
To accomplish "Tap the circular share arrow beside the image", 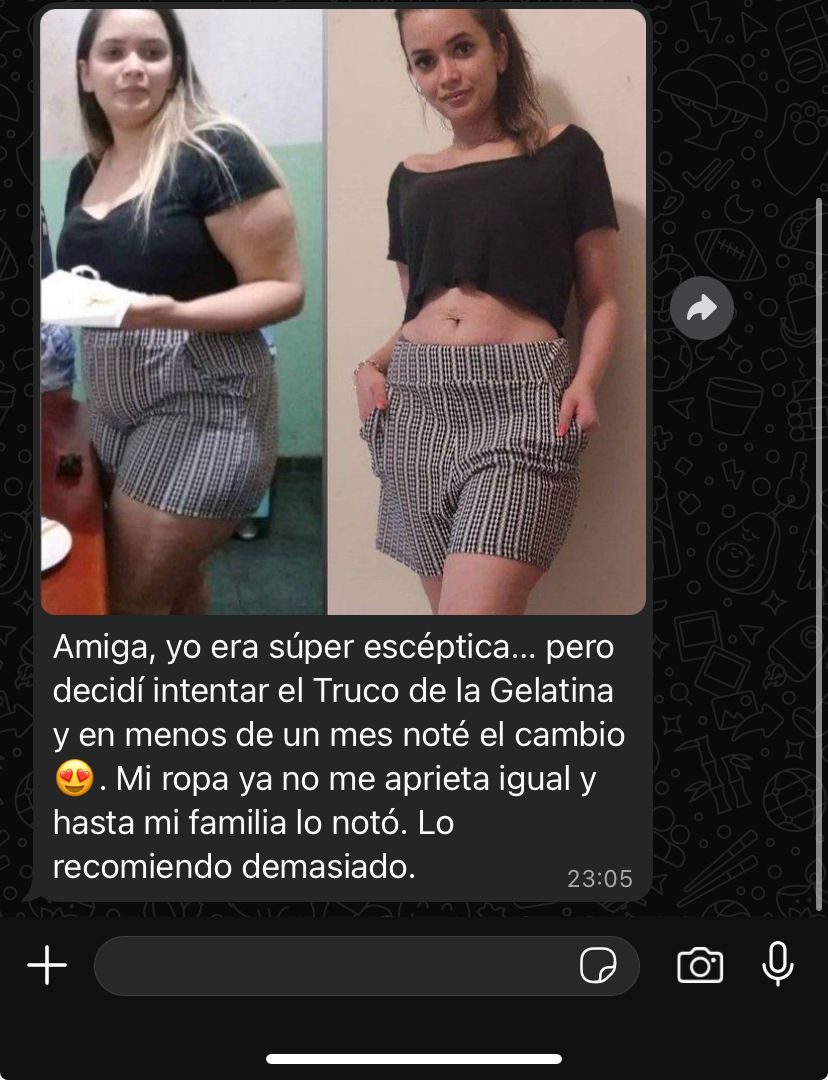I will (x=702, y=308).
